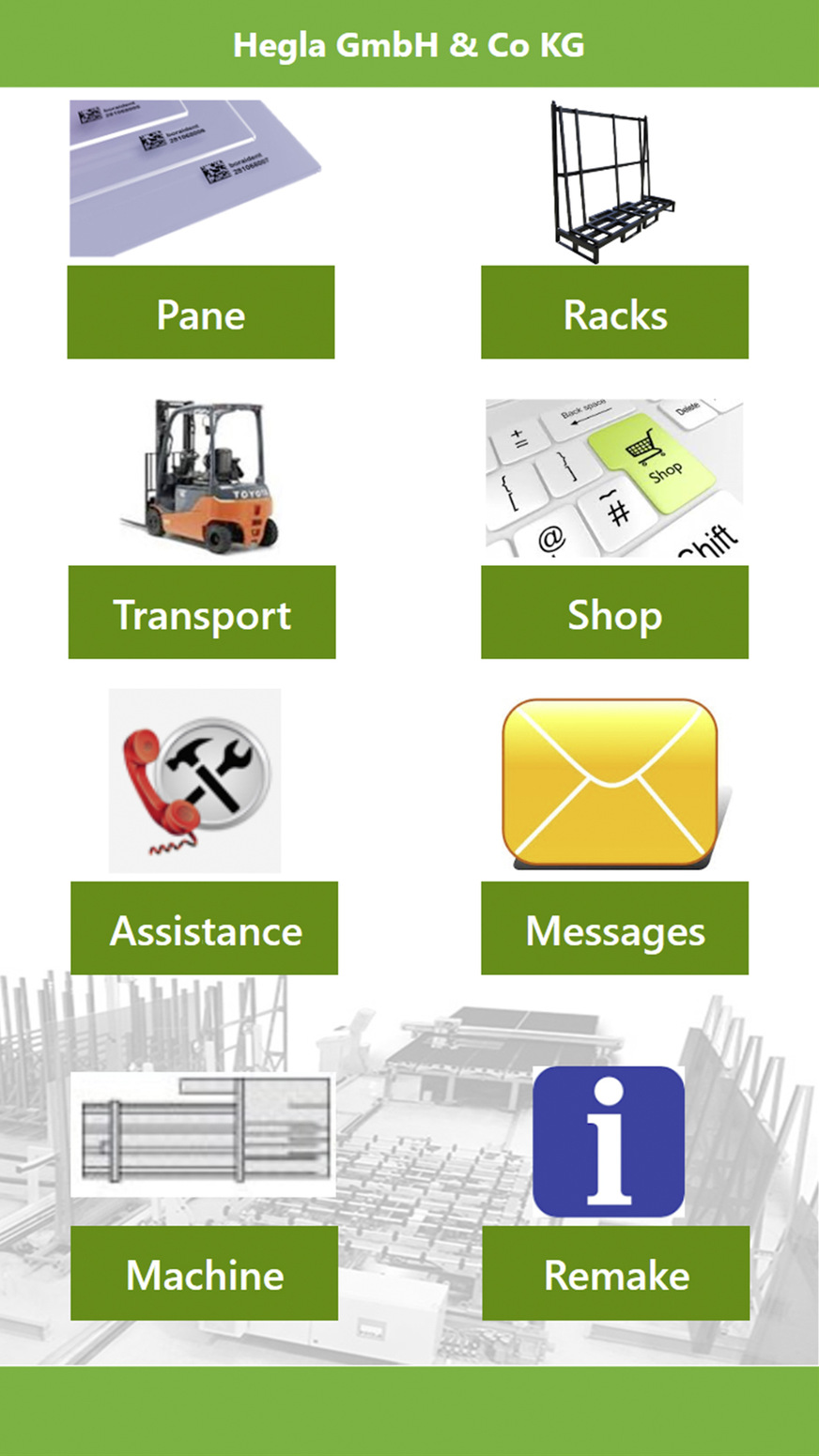Click the Remake button
819x1456 pixels.
tap(616, 1274)
